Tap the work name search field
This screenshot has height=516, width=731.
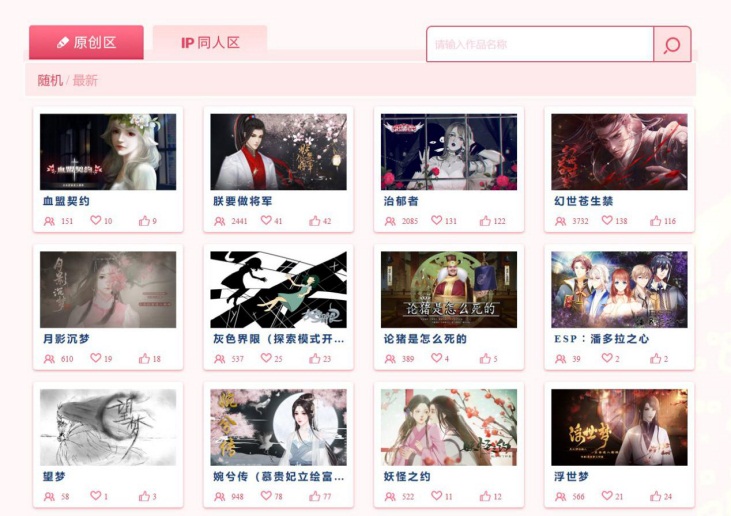540,44
